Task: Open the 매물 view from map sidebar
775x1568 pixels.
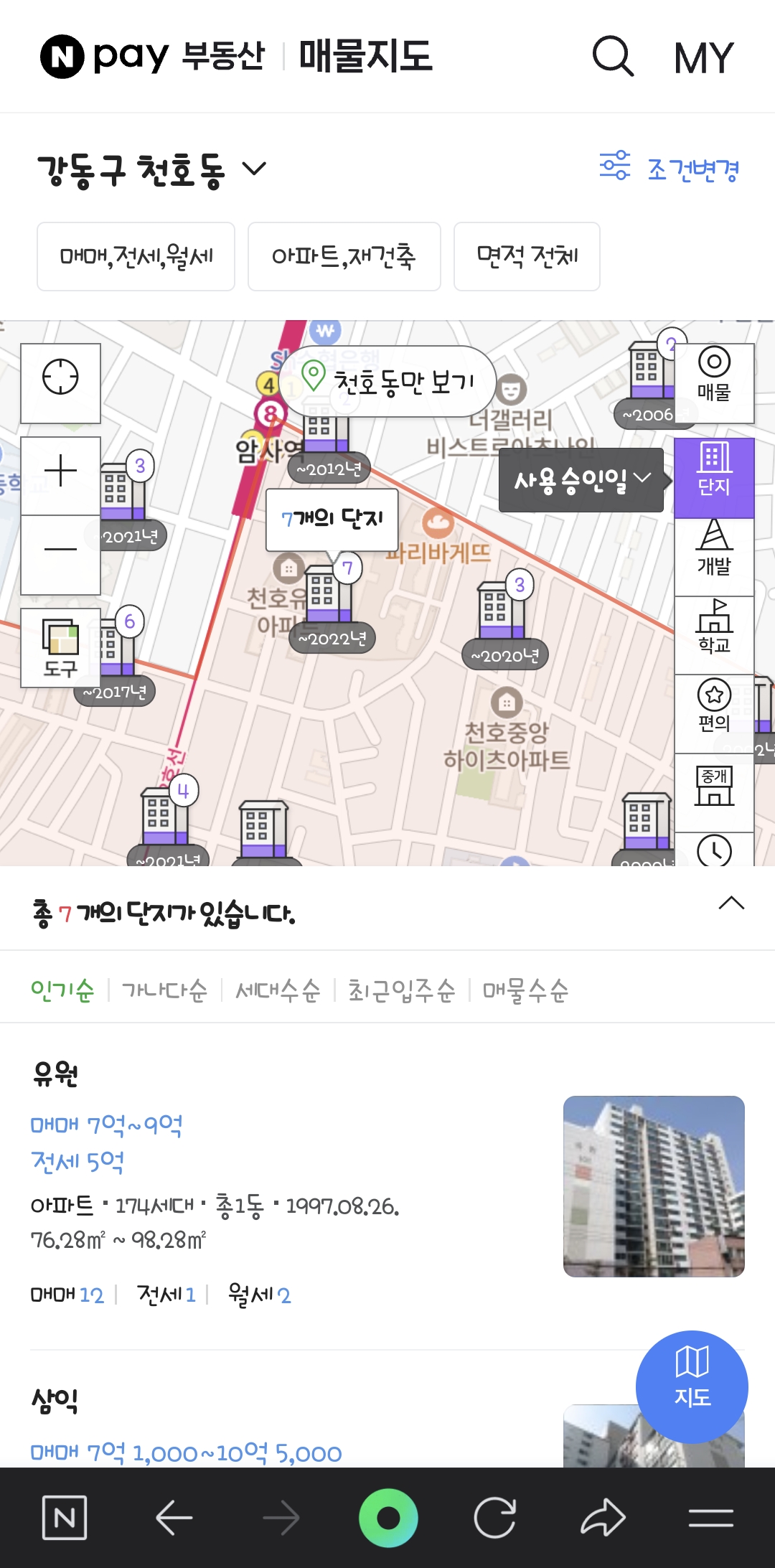Action: (713, 380)
